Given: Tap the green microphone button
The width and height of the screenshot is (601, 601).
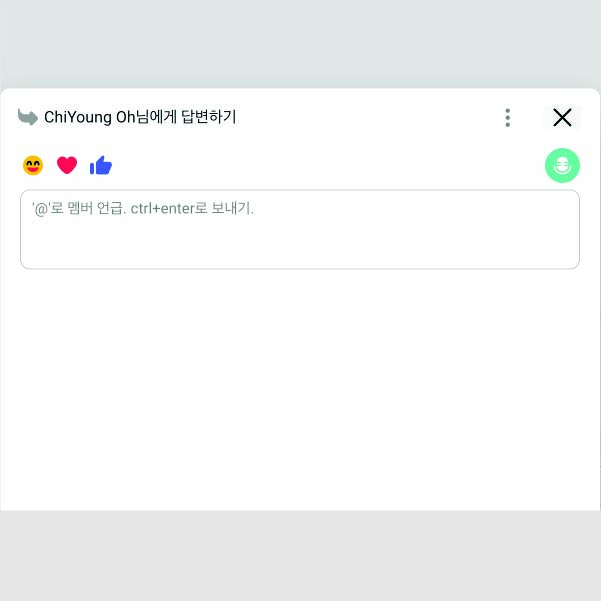Looking at the screenshot, I should click(562, 165).
